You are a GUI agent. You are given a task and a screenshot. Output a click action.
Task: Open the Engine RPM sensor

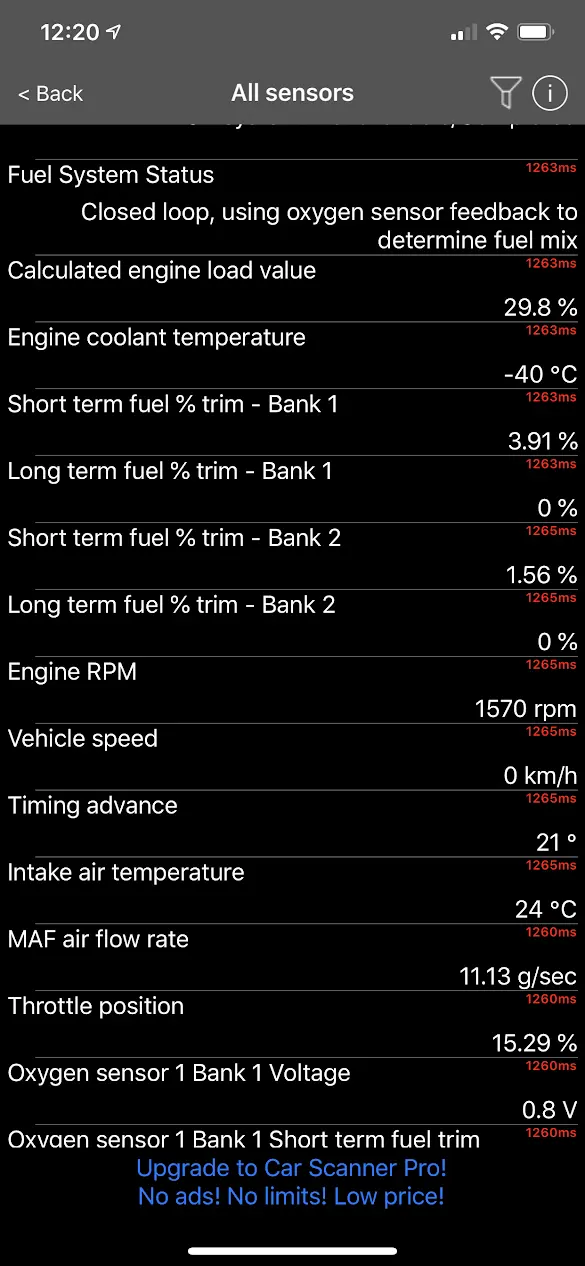pos(292,691)
